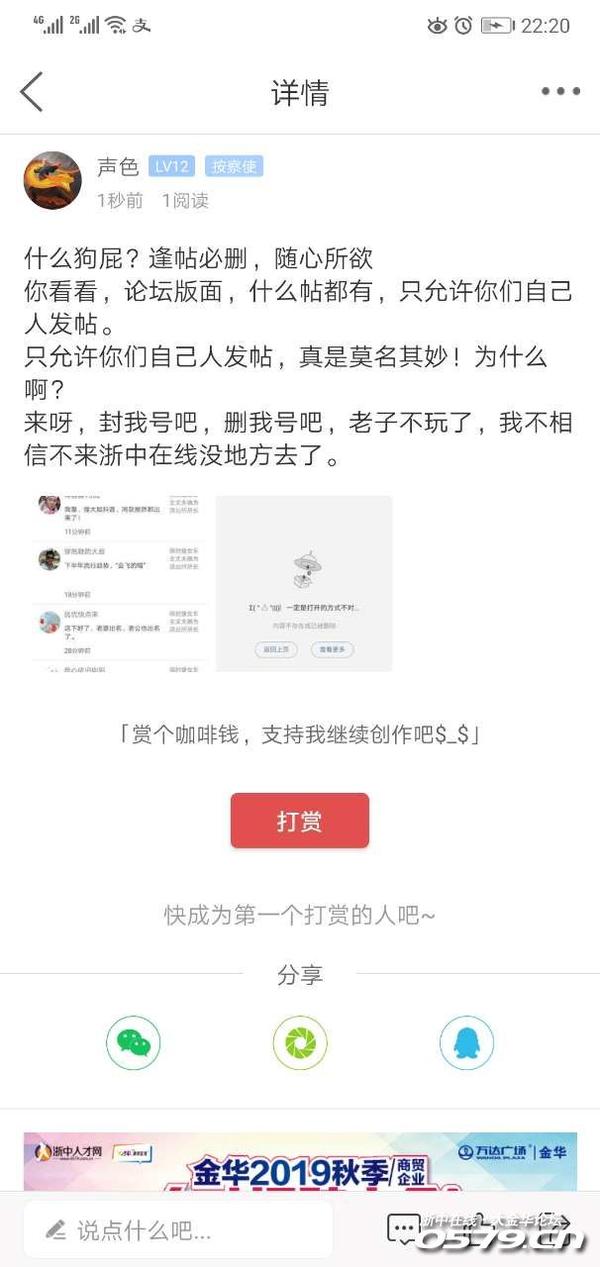The image size is (600, 1267).
Task: Share to WeChat Moments
Action: (x=300, y=1043)
